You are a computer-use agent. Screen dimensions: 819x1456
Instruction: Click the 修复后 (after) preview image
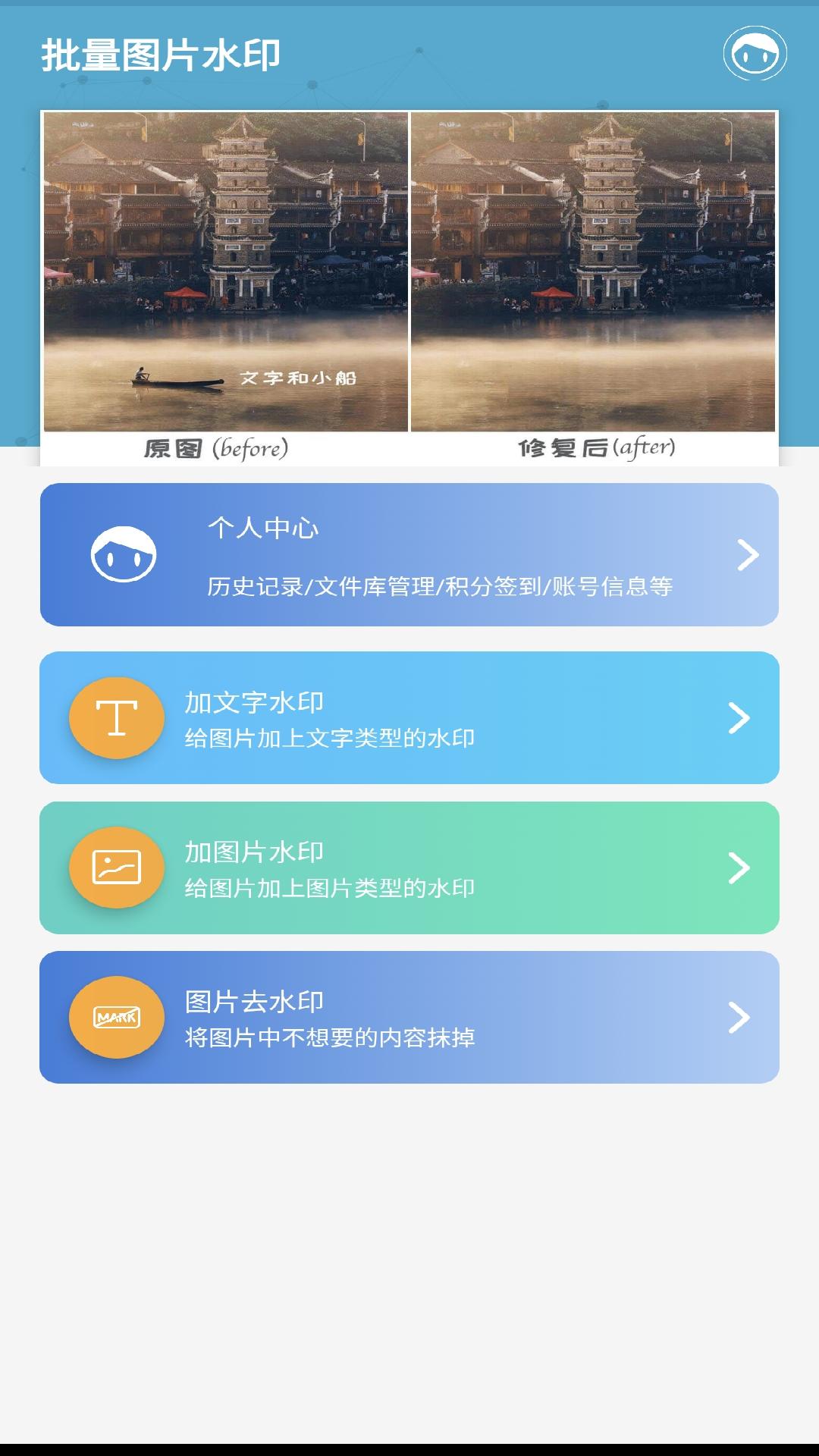(x=594, y=273)
